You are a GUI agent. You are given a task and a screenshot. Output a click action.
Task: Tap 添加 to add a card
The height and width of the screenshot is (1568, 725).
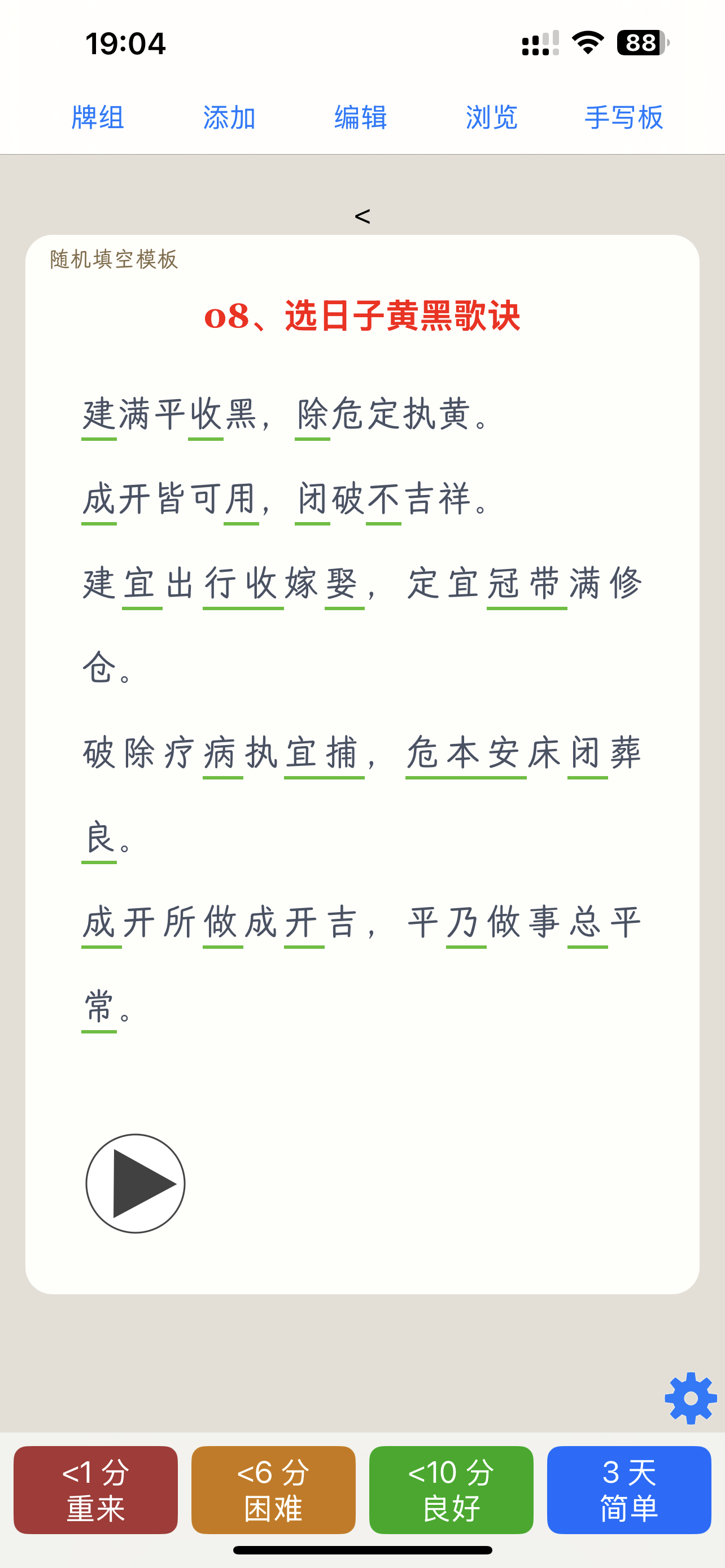pos(229,117)
